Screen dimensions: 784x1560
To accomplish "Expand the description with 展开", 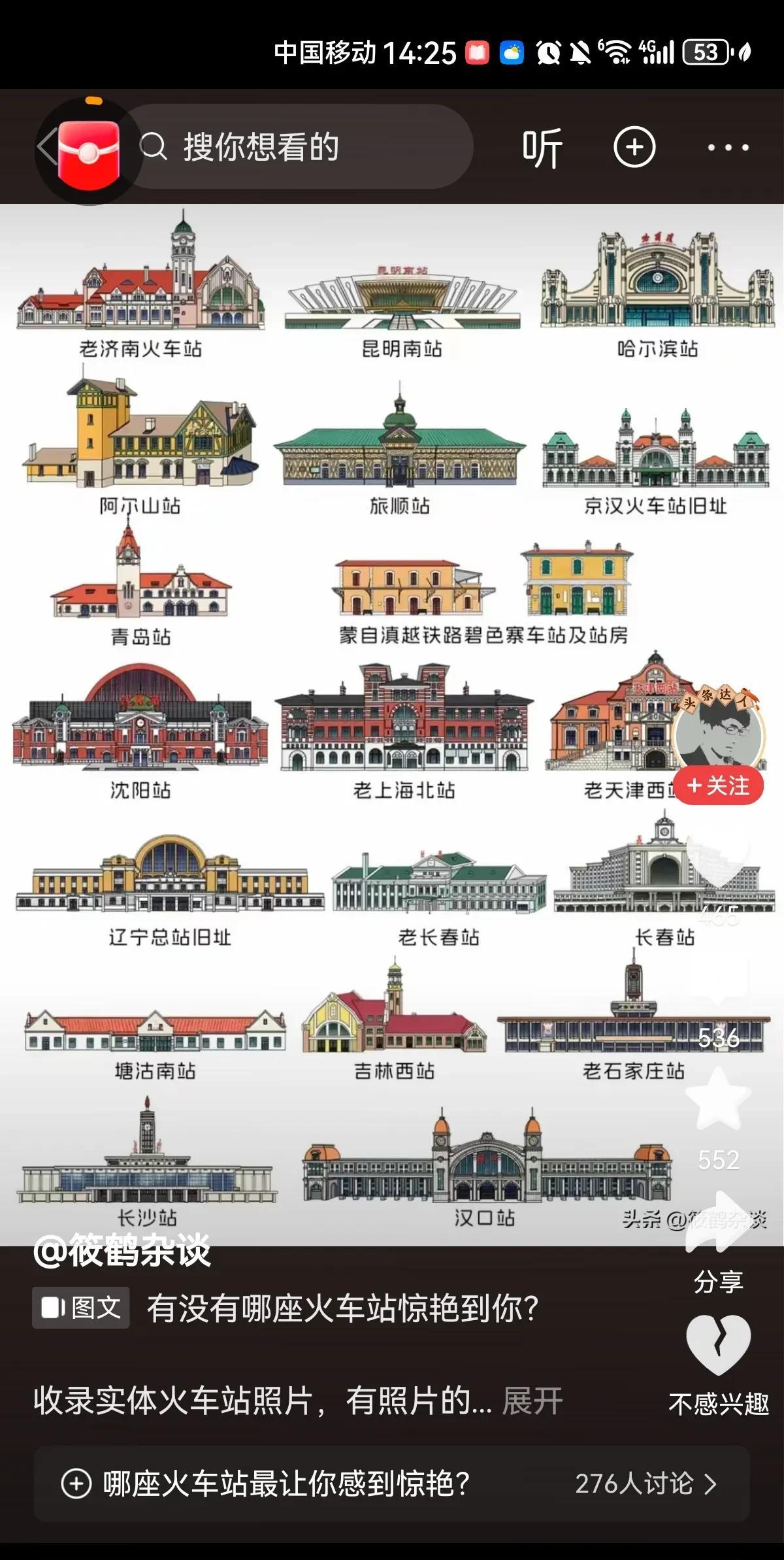I will click(532, 1401).
